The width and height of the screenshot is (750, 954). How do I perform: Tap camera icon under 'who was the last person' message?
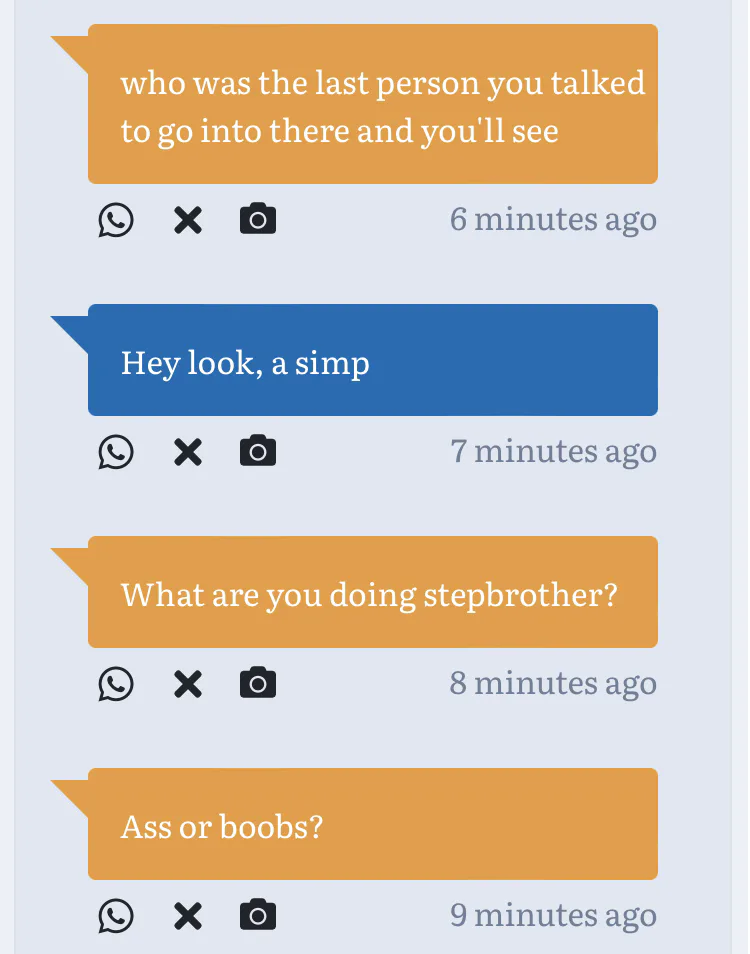[x=258, y=219]
